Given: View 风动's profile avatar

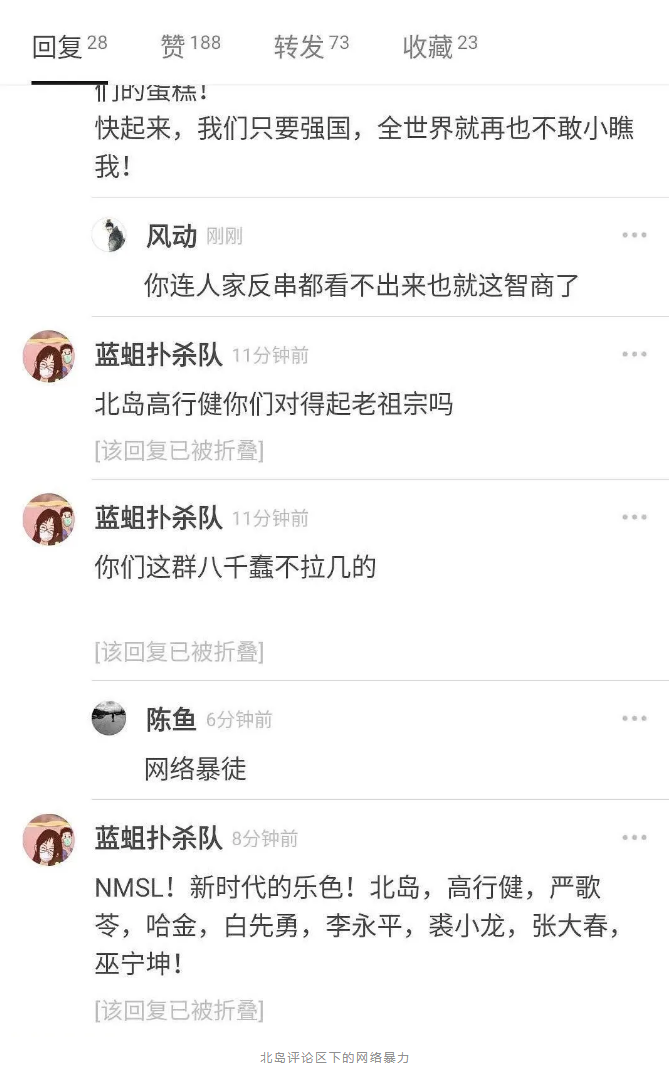Looking at the screenshot, I should [x=109, y=236].
